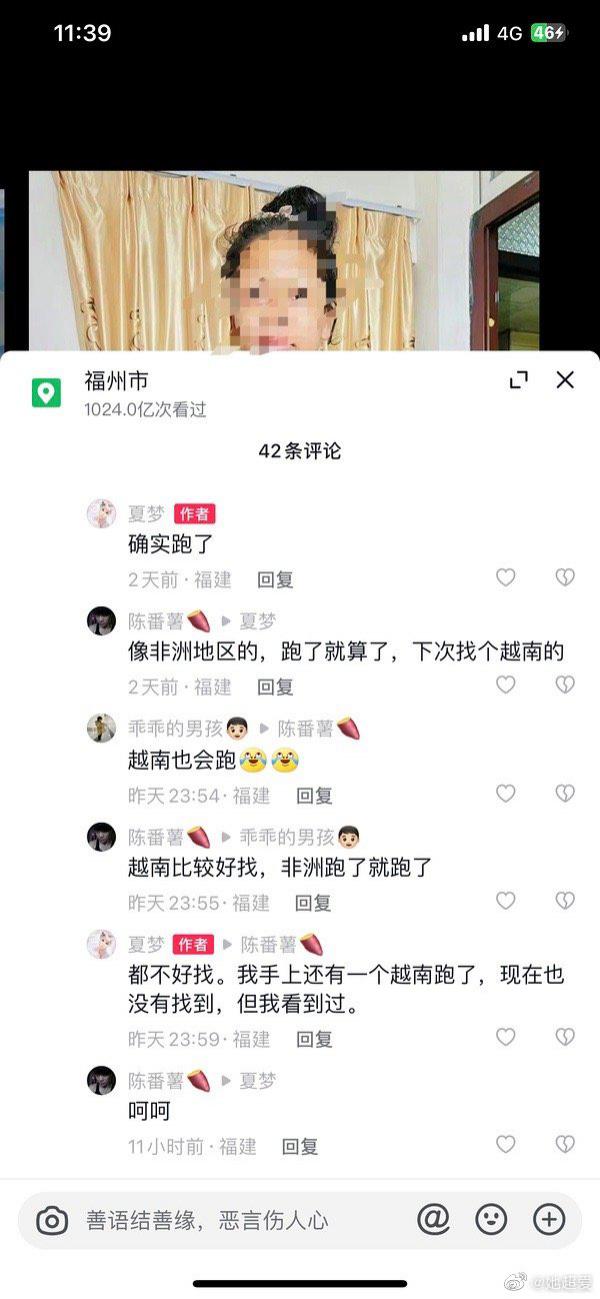Expand comments panel to full screen

[x=519, y=380]
